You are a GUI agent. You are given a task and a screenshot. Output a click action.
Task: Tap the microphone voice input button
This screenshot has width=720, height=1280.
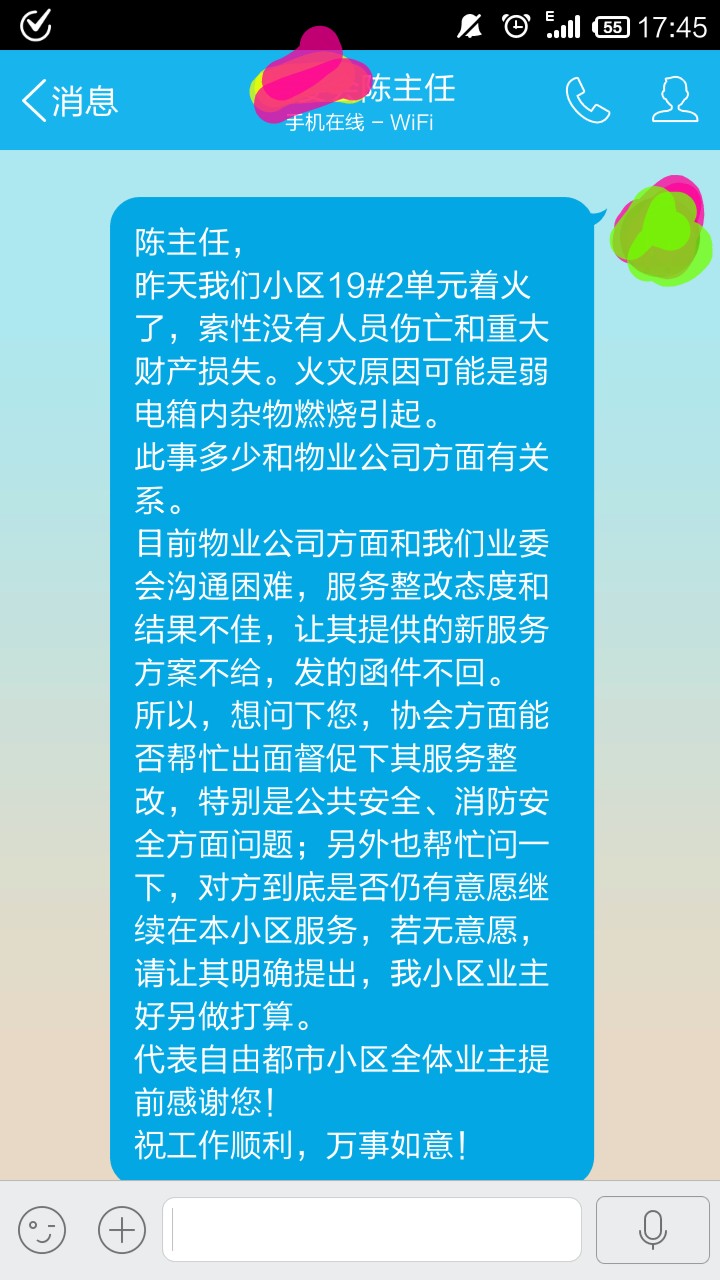[x=653, y=1229]
